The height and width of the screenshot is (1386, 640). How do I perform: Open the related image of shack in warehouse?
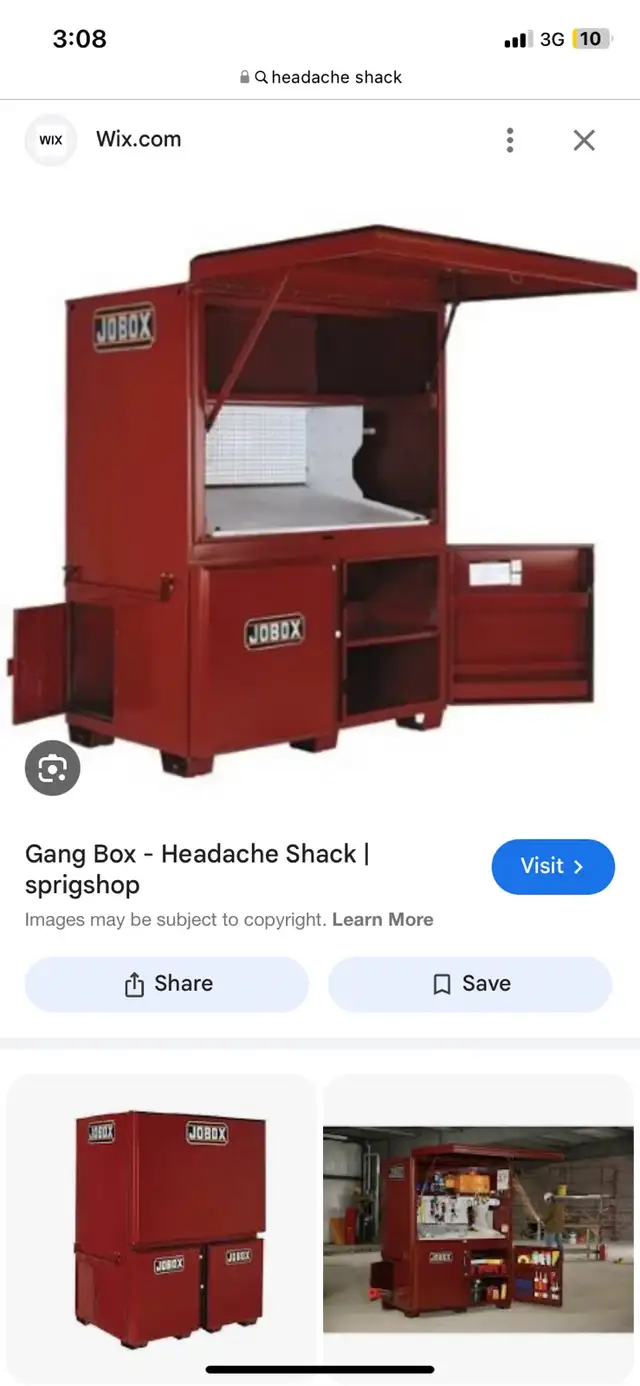tap(478, 1230)
